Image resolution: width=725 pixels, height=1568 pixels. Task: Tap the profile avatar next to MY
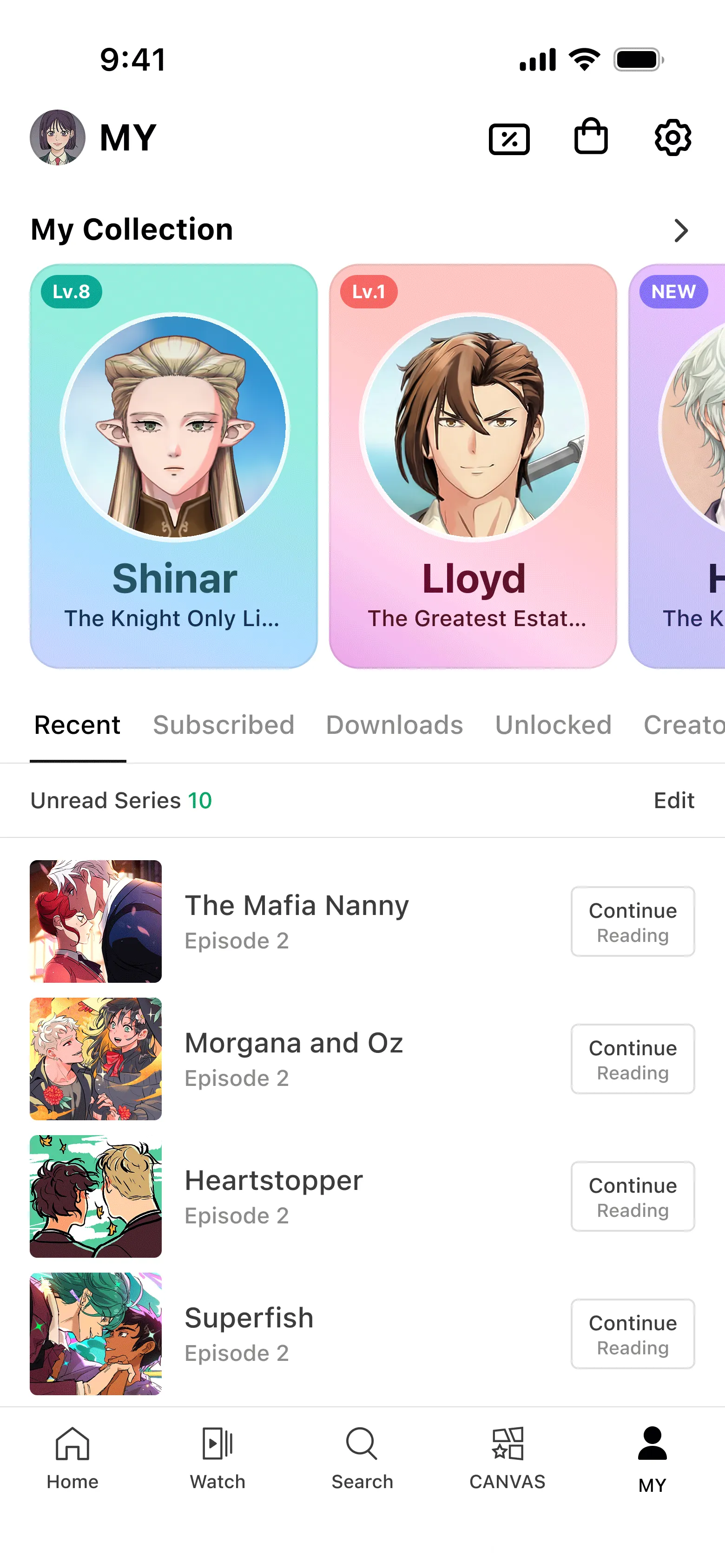(x=58, y=137)
